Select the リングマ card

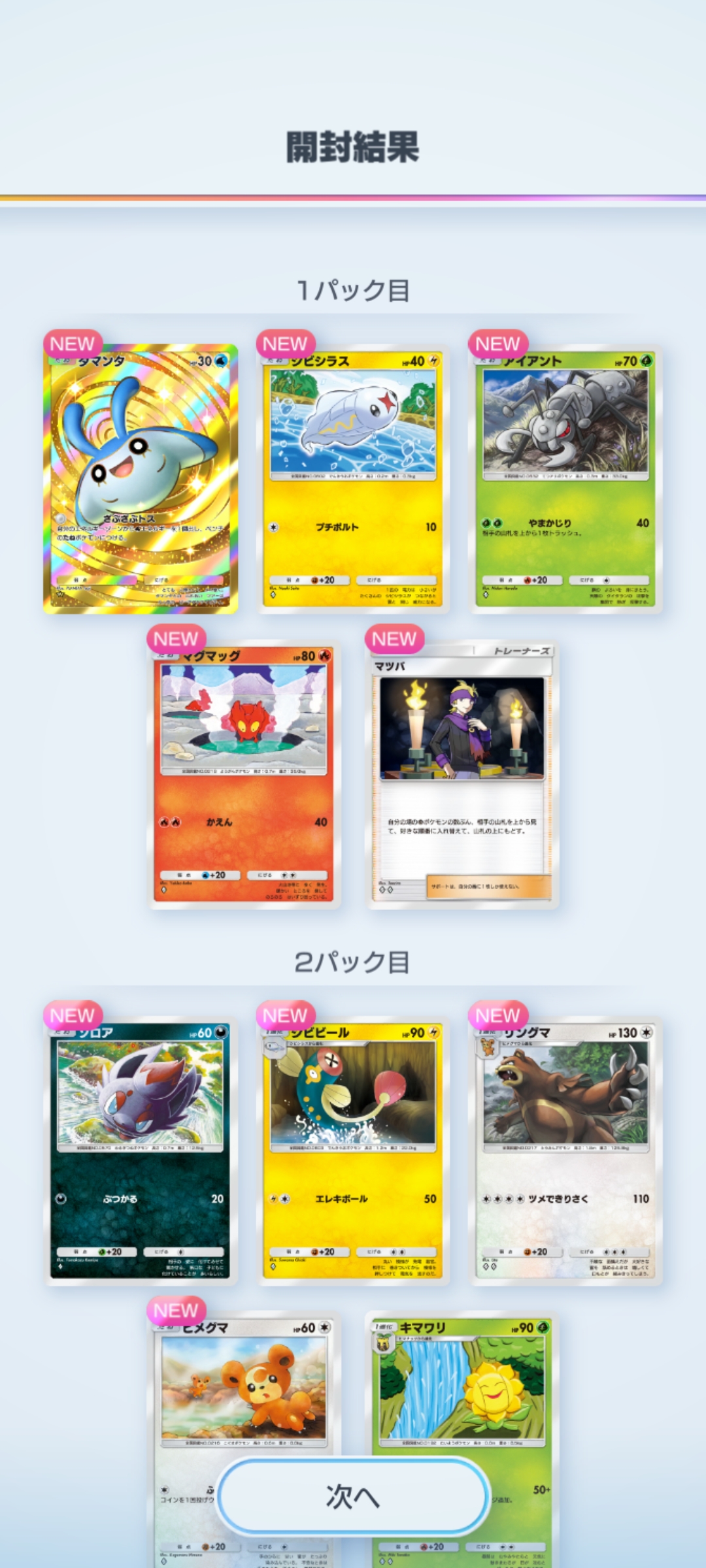(x=565, y=1150)
